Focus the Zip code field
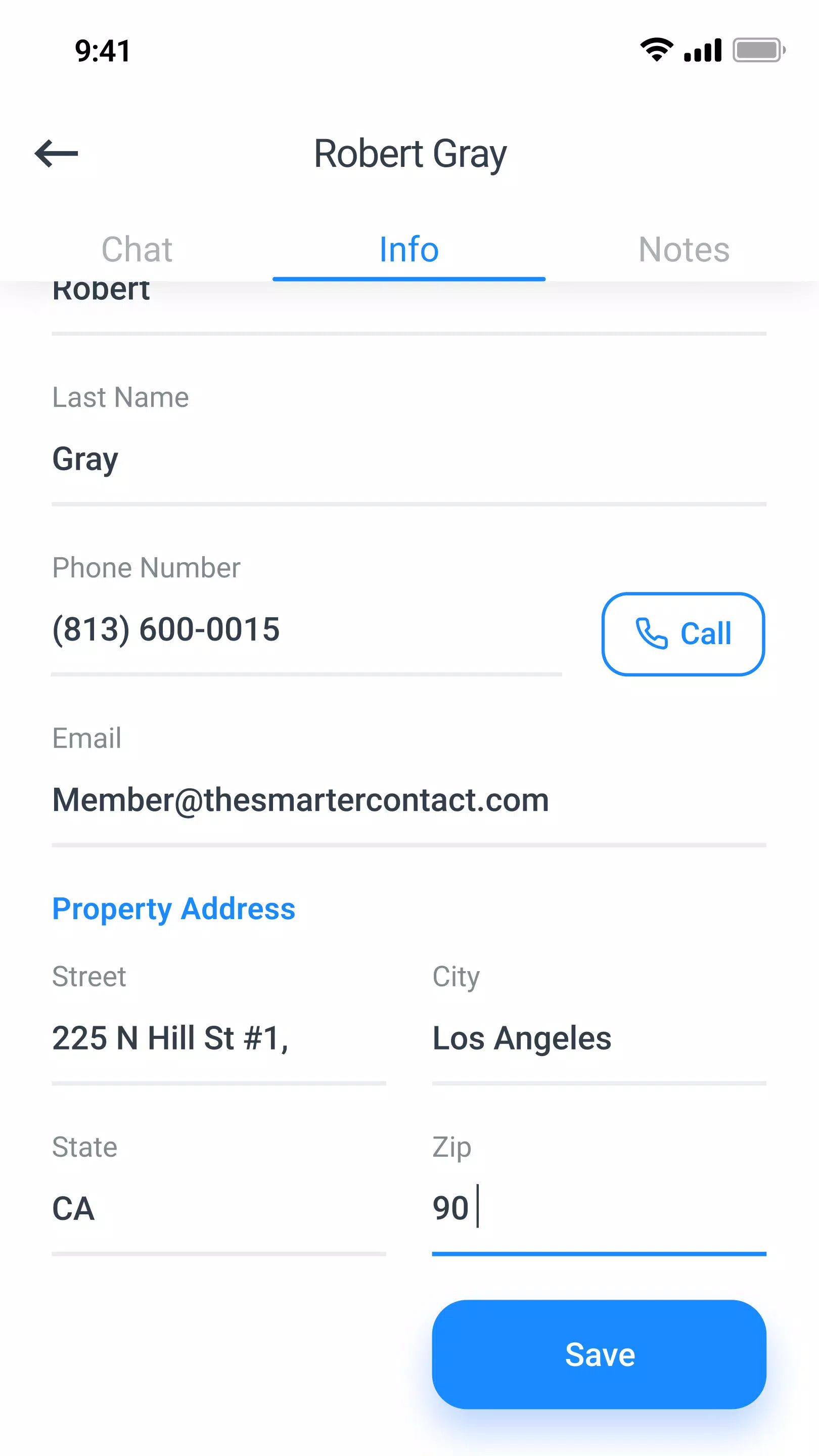Screen dimensions: 819x1456 599,1208
